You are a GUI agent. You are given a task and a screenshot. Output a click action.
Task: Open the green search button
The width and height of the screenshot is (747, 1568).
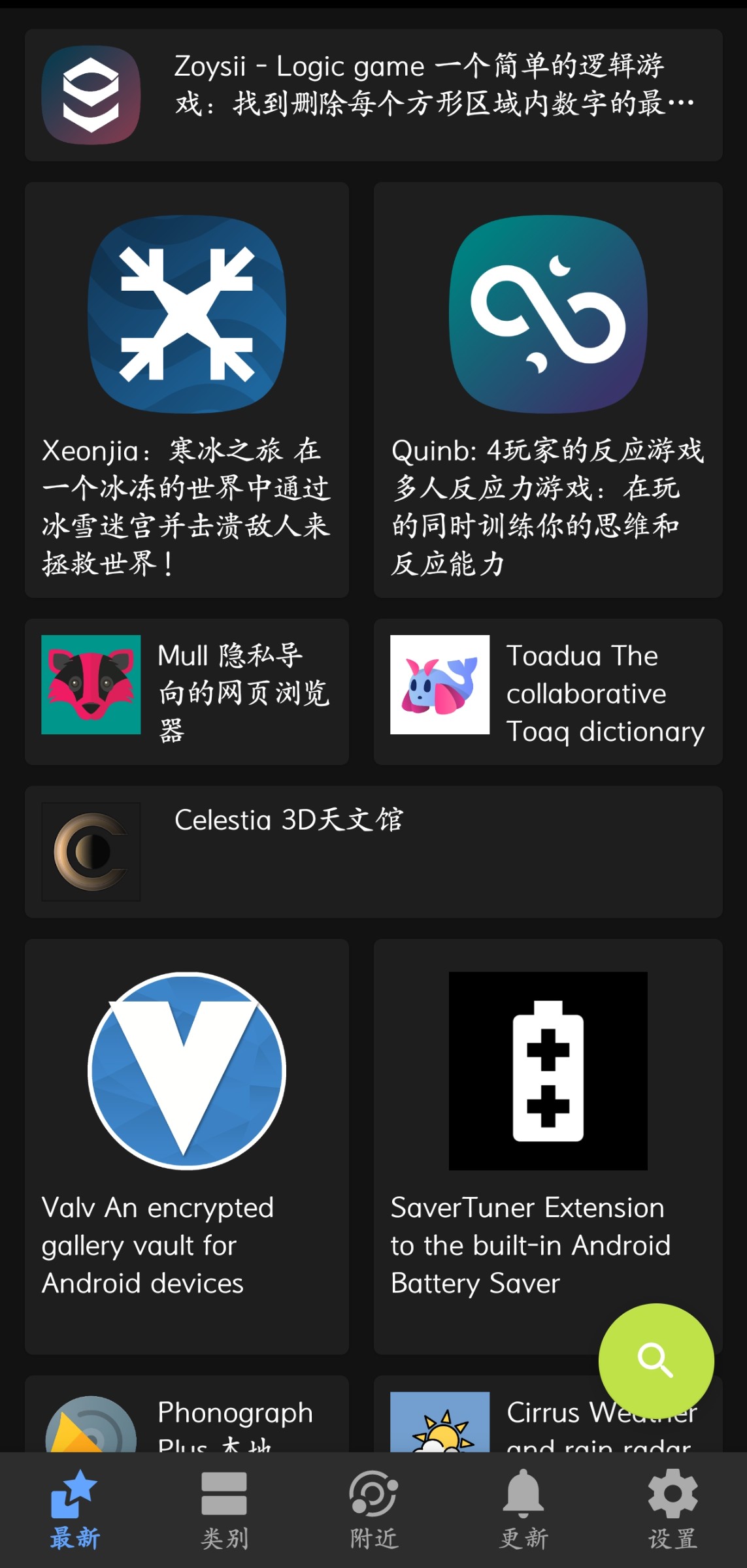(x=656, y=1361)
